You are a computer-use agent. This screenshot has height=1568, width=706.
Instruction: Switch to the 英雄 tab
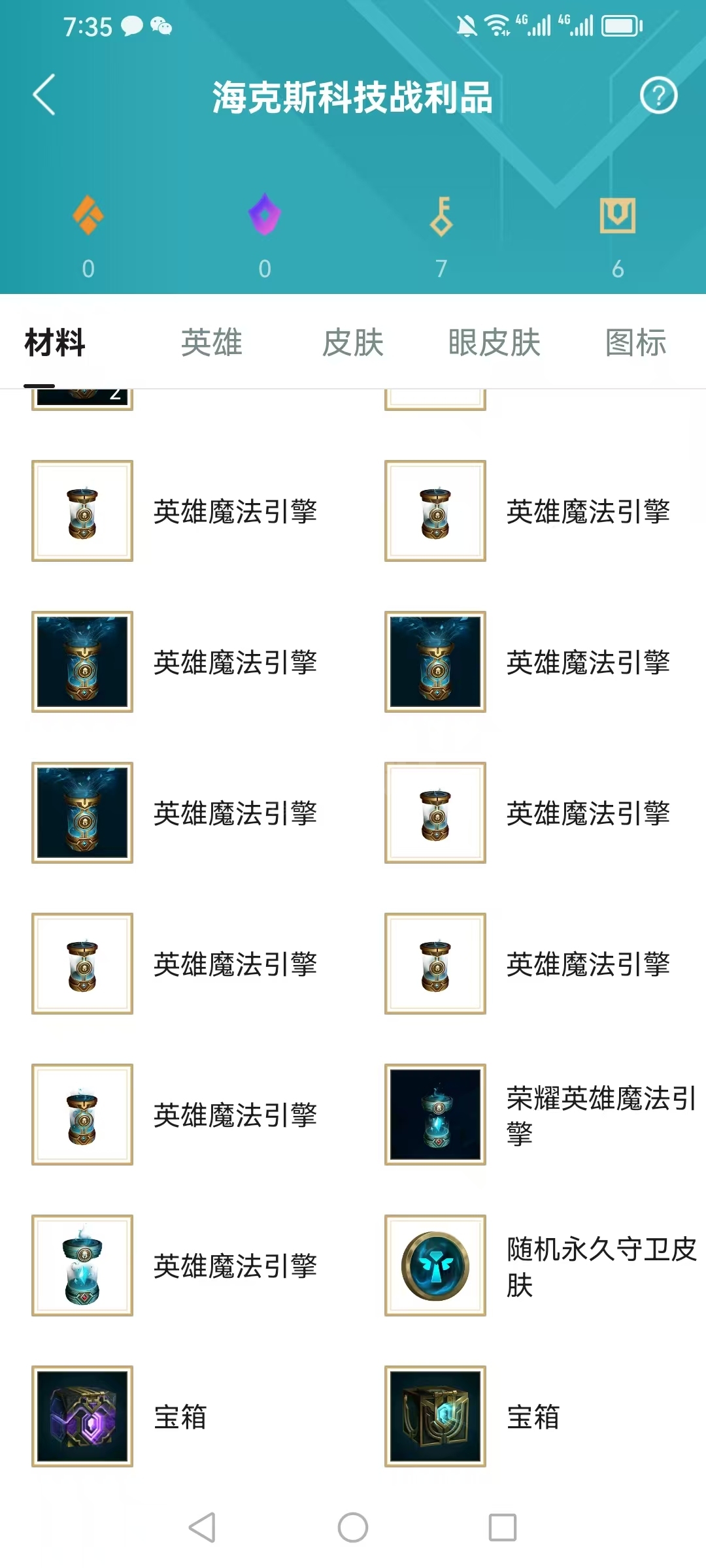click(212, 342)
